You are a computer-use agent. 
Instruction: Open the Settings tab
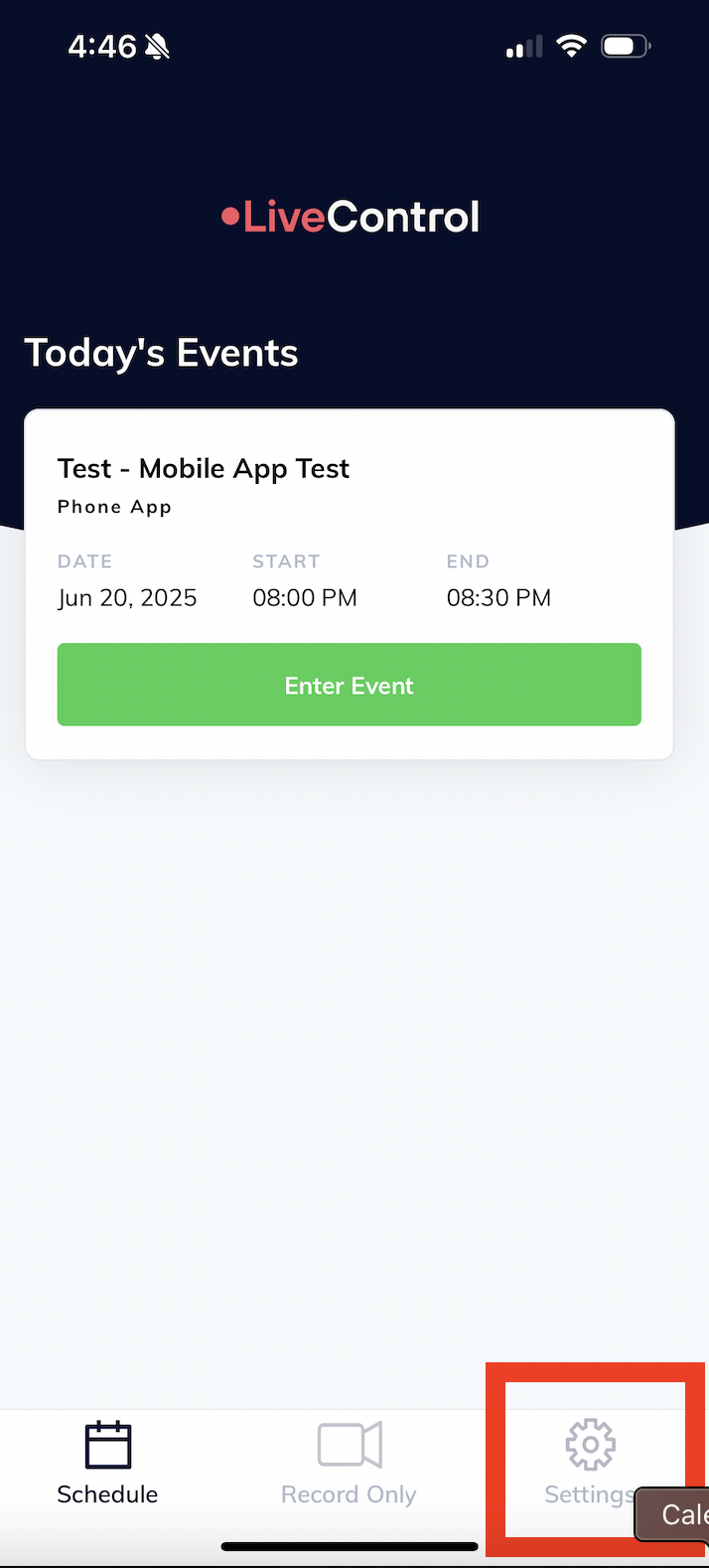(590, 1461)
